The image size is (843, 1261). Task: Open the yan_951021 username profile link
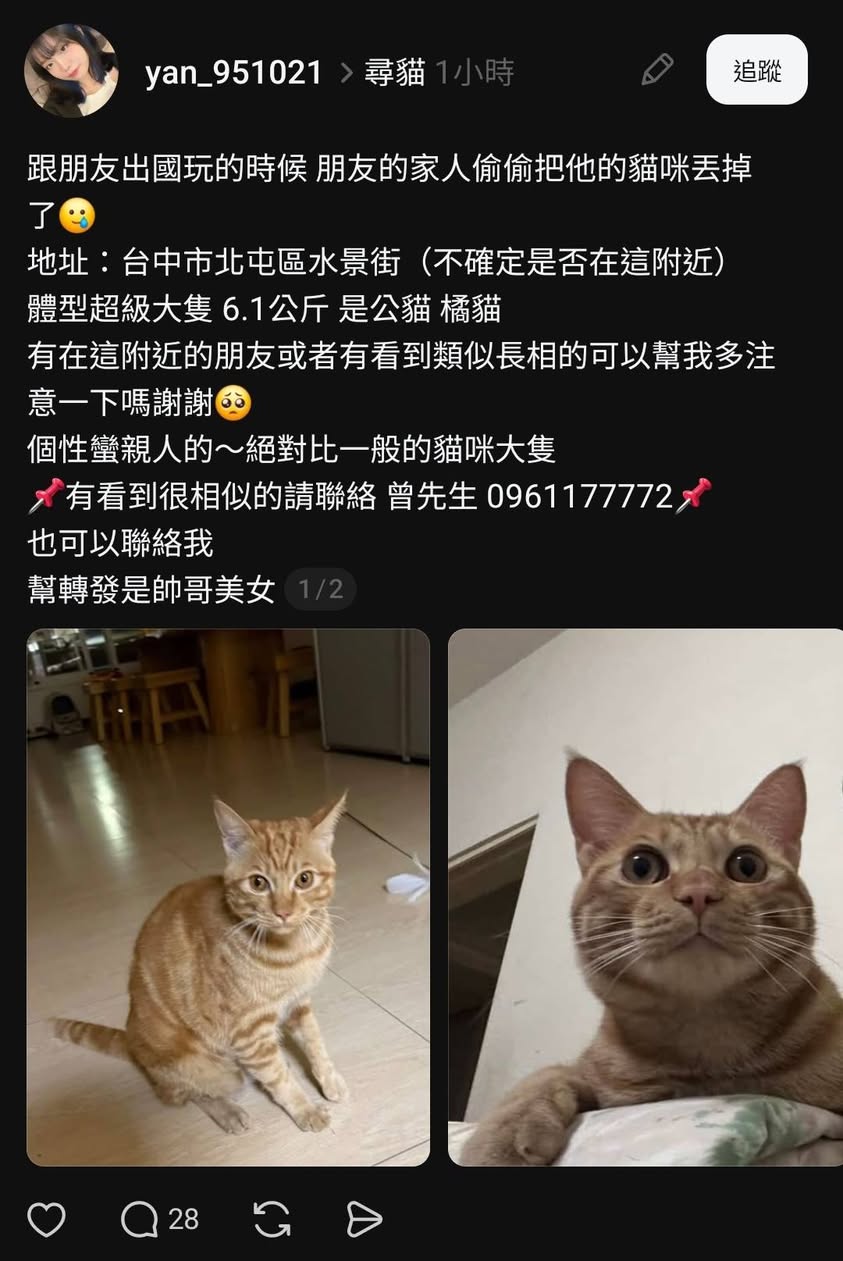click(x=233, y=72)
